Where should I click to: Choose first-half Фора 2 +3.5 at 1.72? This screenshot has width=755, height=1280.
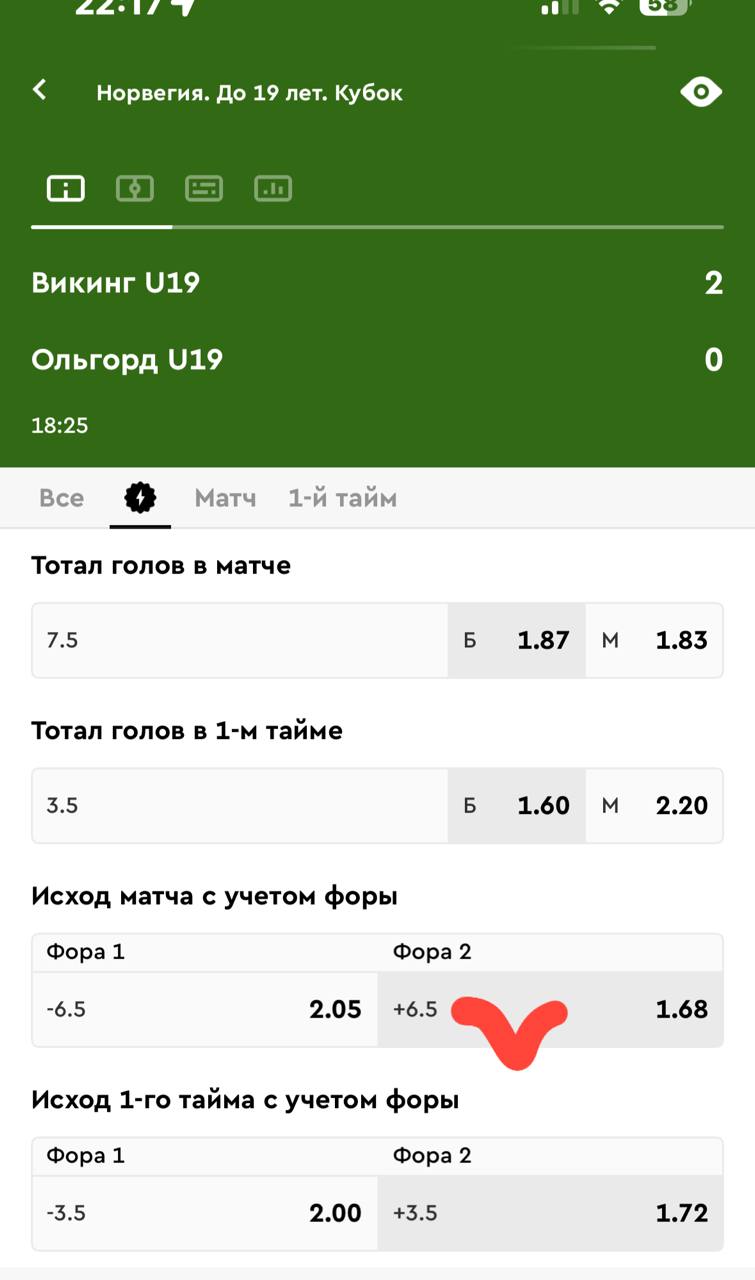pos(550,1213)
